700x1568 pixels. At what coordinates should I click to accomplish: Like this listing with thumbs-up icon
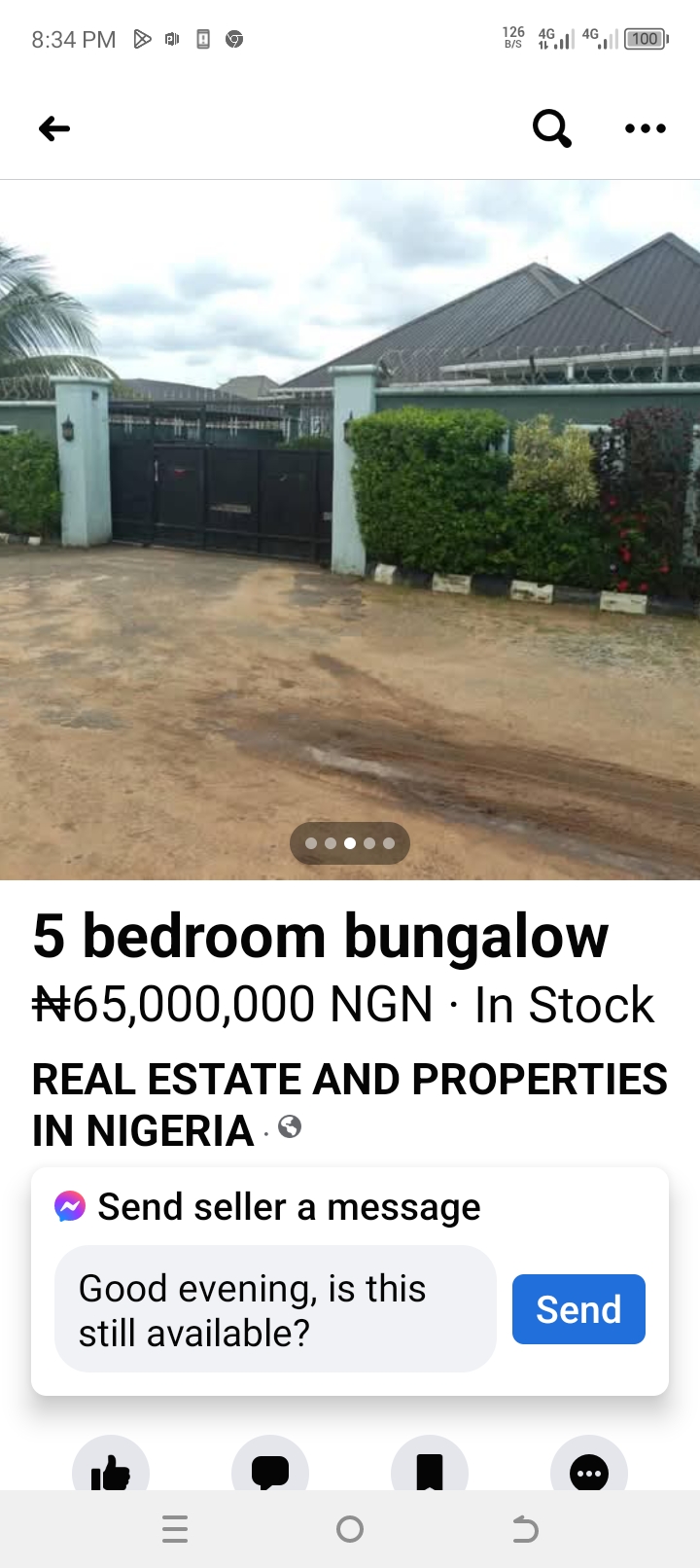coord(111,1471)
